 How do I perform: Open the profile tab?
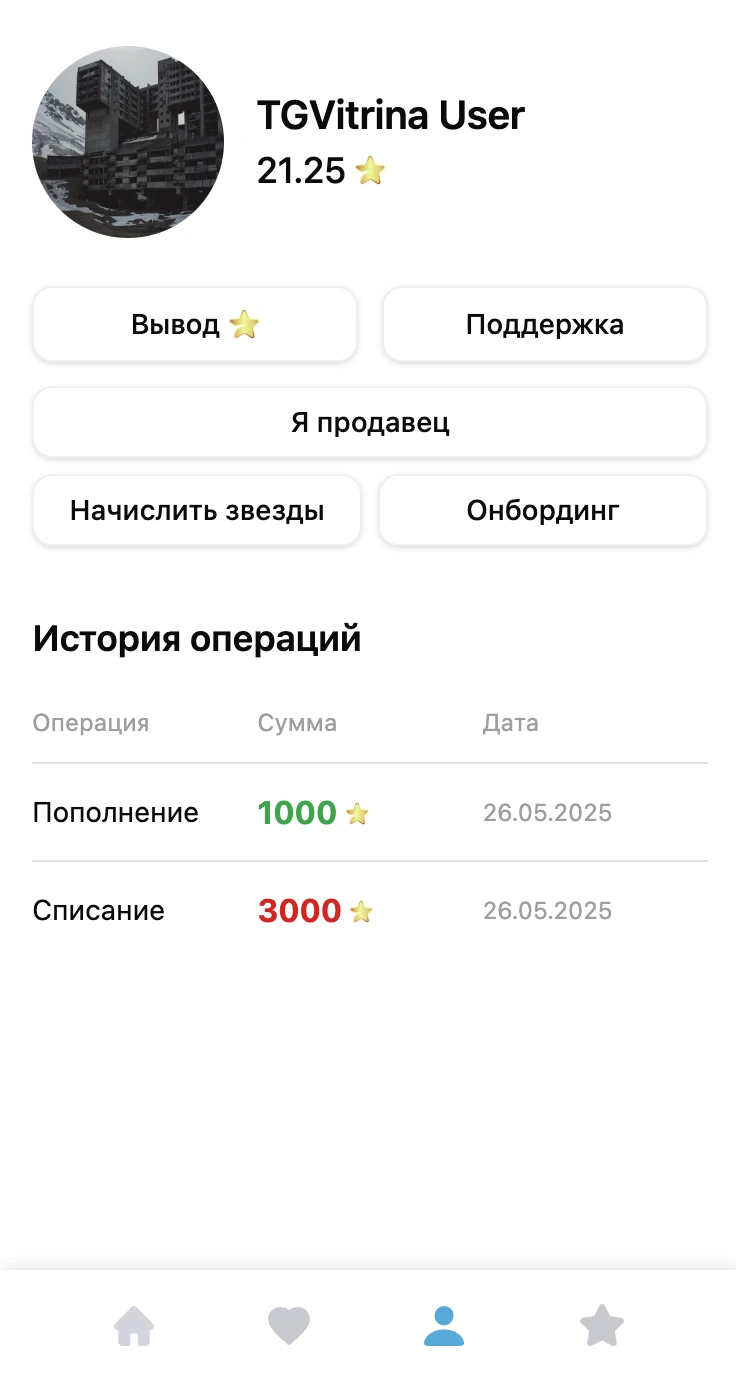coord(444,1328)
